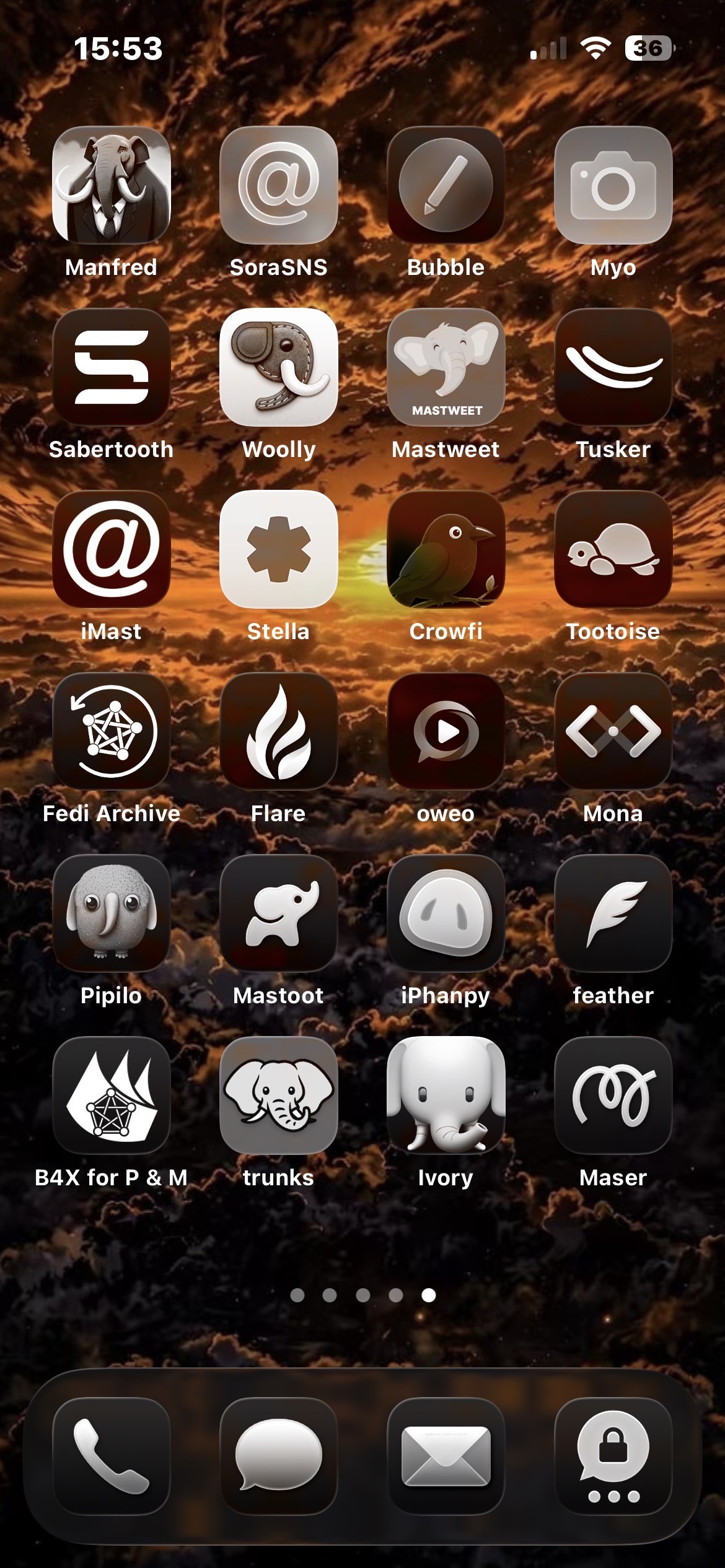Screen dimensions: 725x1568
Task: Tap the Tusker app icon
Action: tap(613, 367)
